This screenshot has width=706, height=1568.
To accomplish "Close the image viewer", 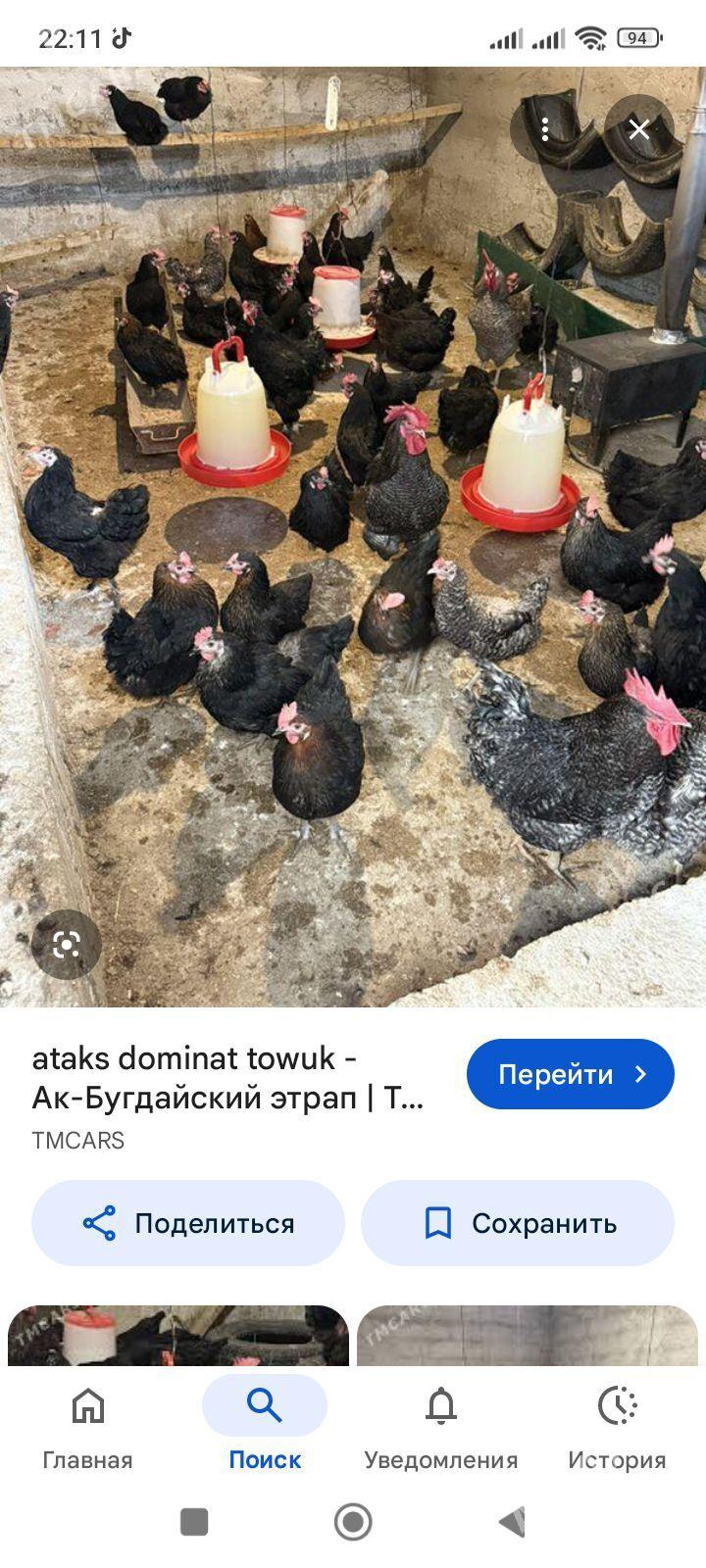I will (x=639, y=129).
